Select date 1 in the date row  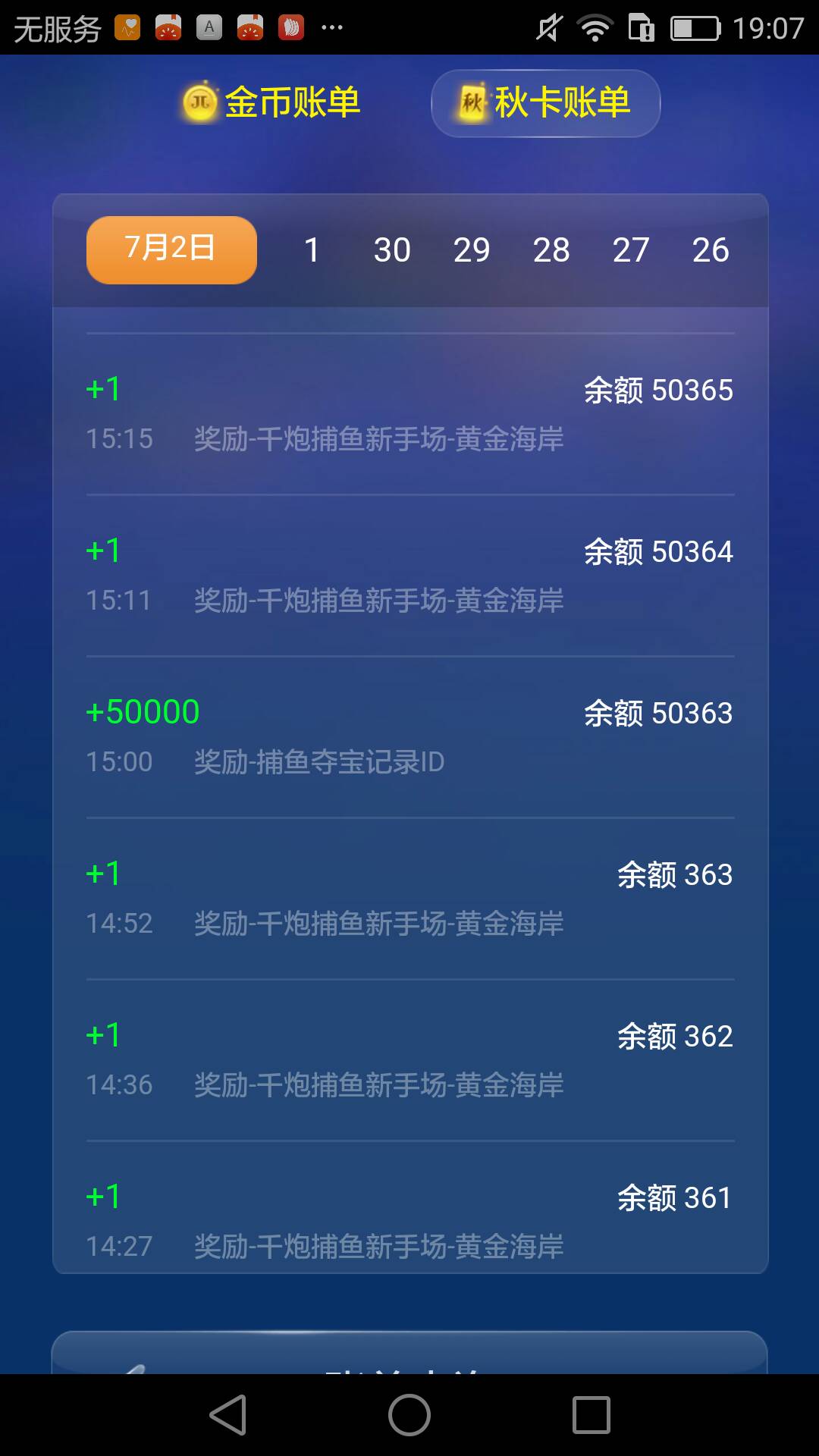pos(312,249)
